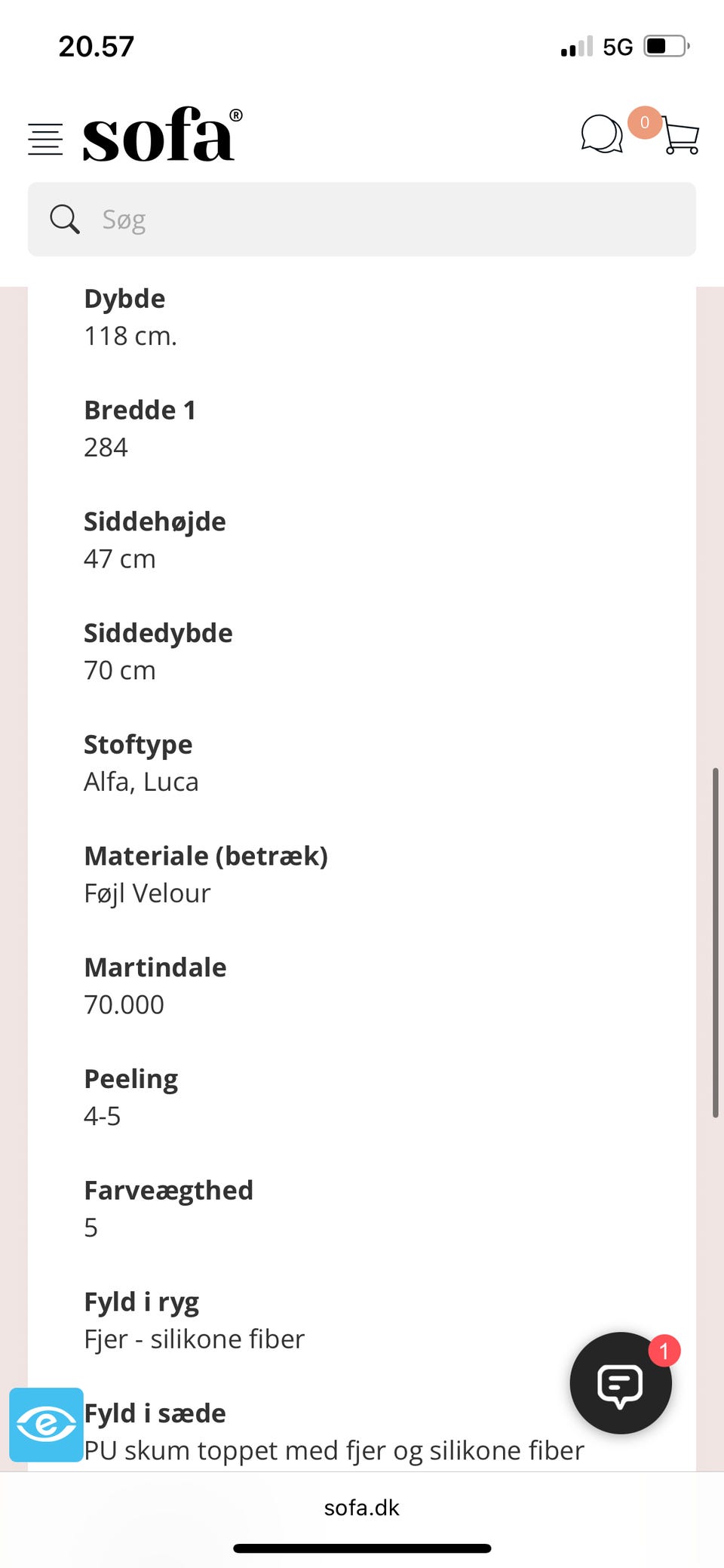Expand the menu lines icon top left
This screenshot has height=1568, width=724.
coord(45,138)
